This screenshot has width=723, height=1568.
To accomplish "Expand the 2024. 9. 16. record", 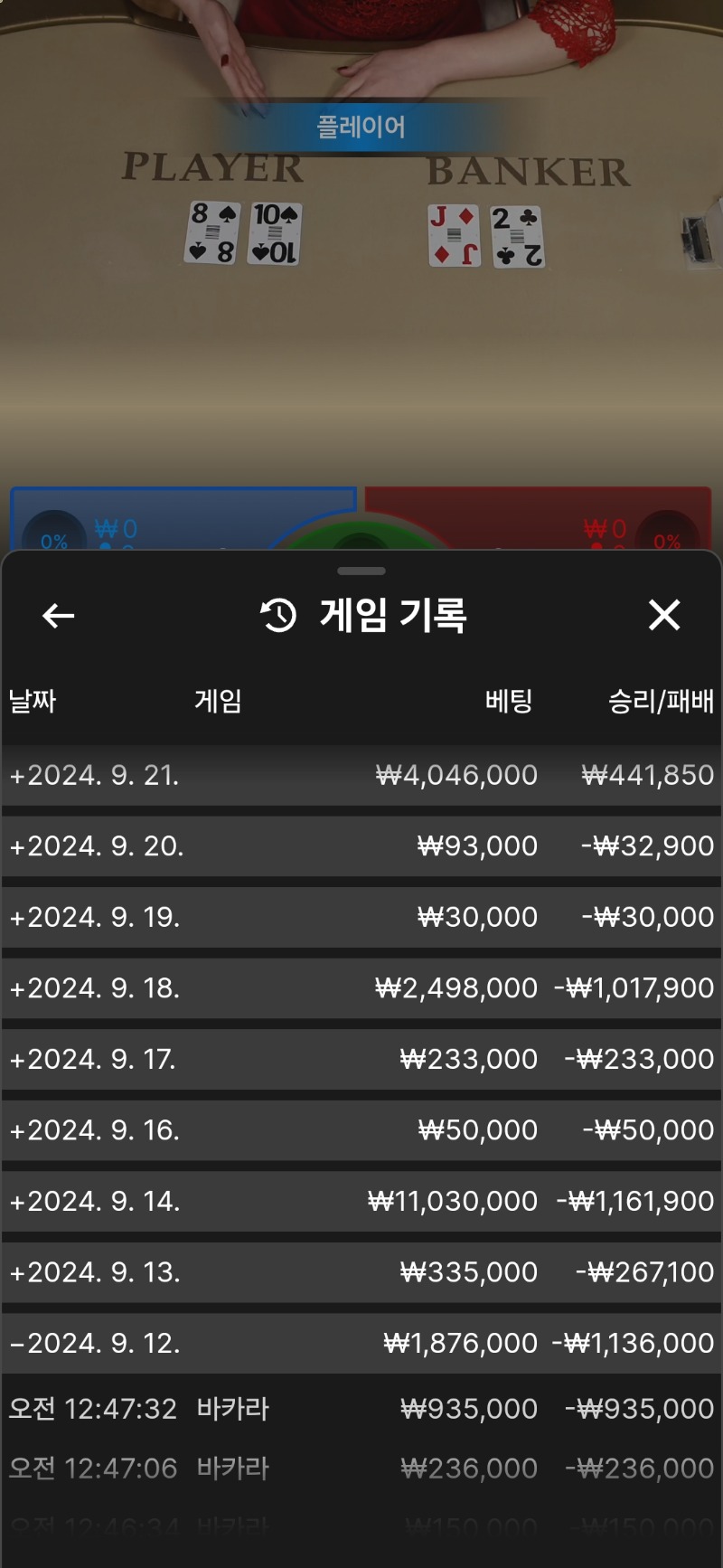I will point(361,1130).
